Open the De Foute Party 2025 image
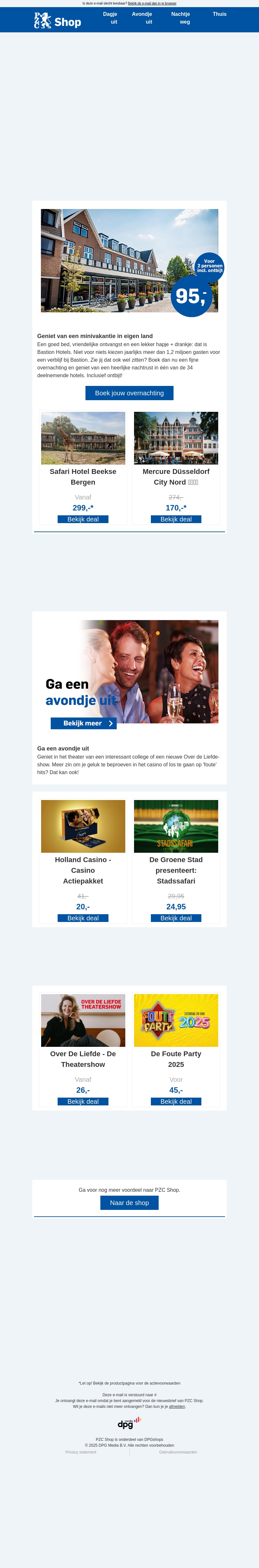The width and height of the screenshot is (259, 1568). pos(176,1020)
